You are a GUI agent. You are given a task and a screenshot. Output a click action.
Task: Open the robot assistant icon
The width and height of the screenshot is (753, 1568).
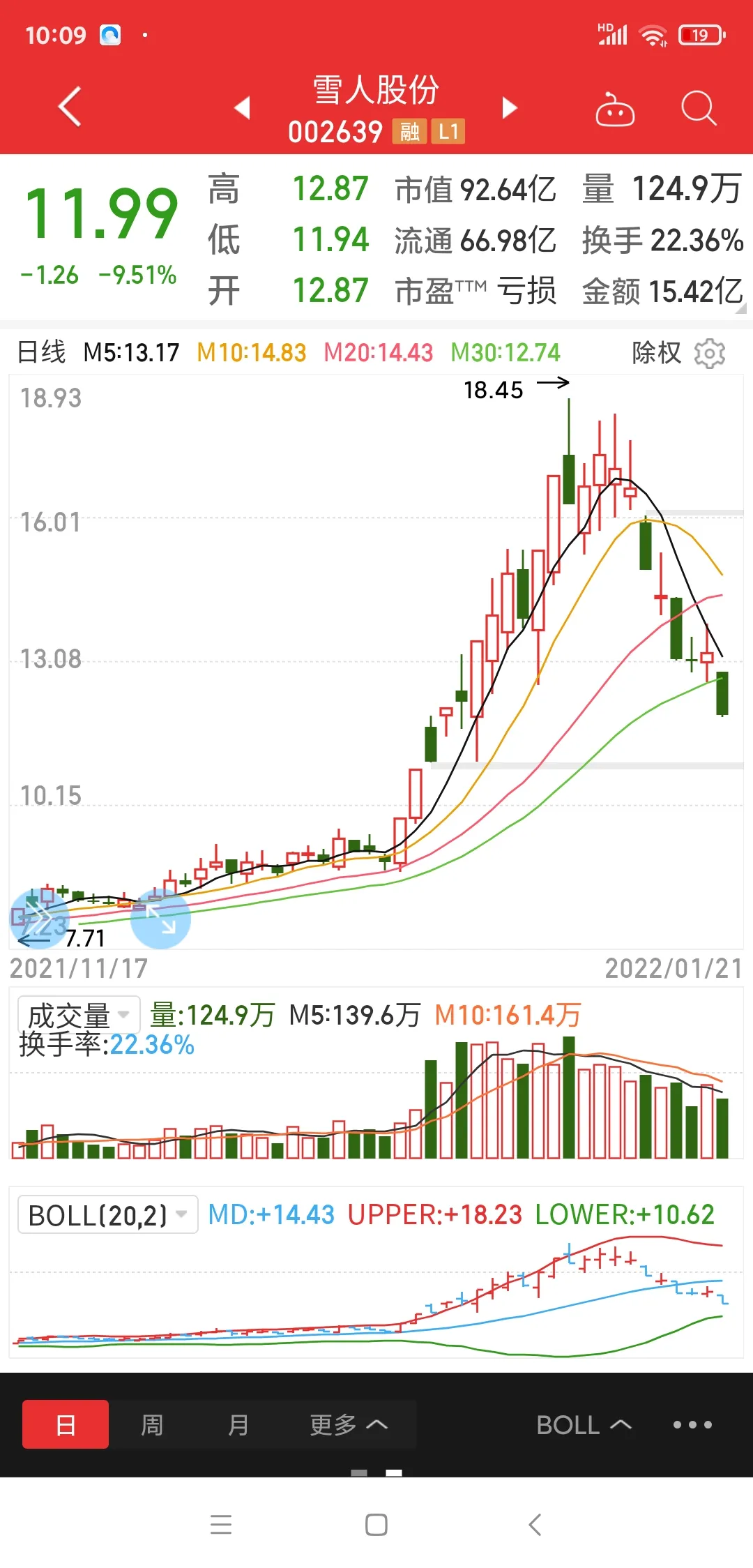(x=614, y=110)
